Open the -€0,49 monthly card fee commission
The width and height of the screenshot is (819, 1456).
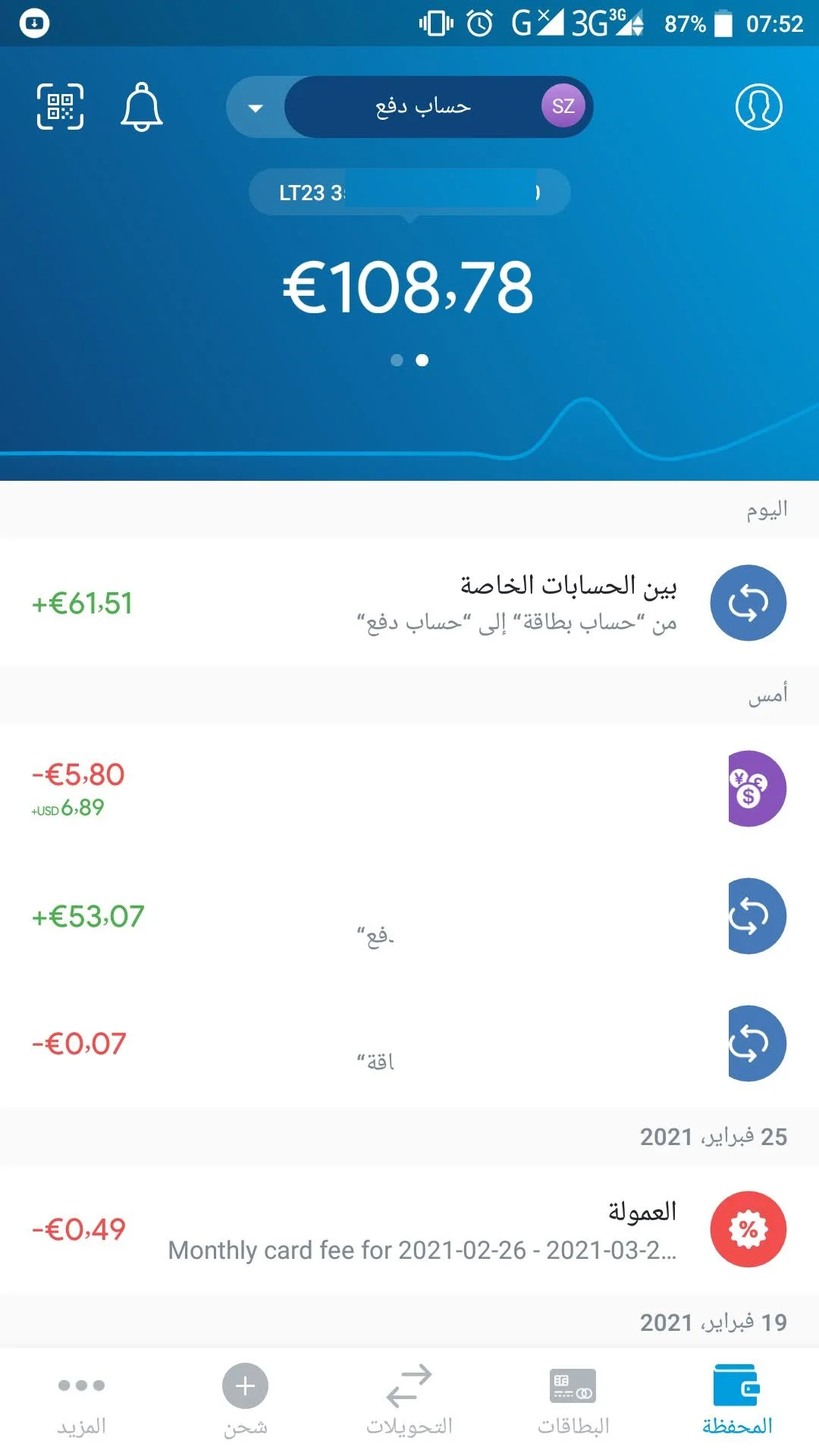click(409, 1229)
